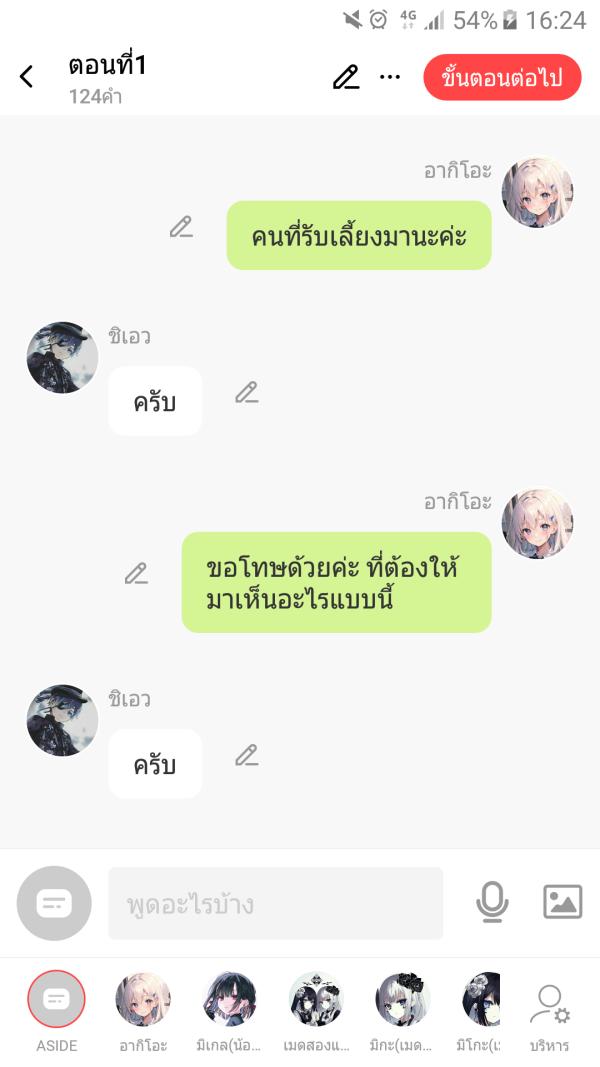Go back using the top-left arrow
This screenshot has height=1067, width=600.
pos(27,77)
